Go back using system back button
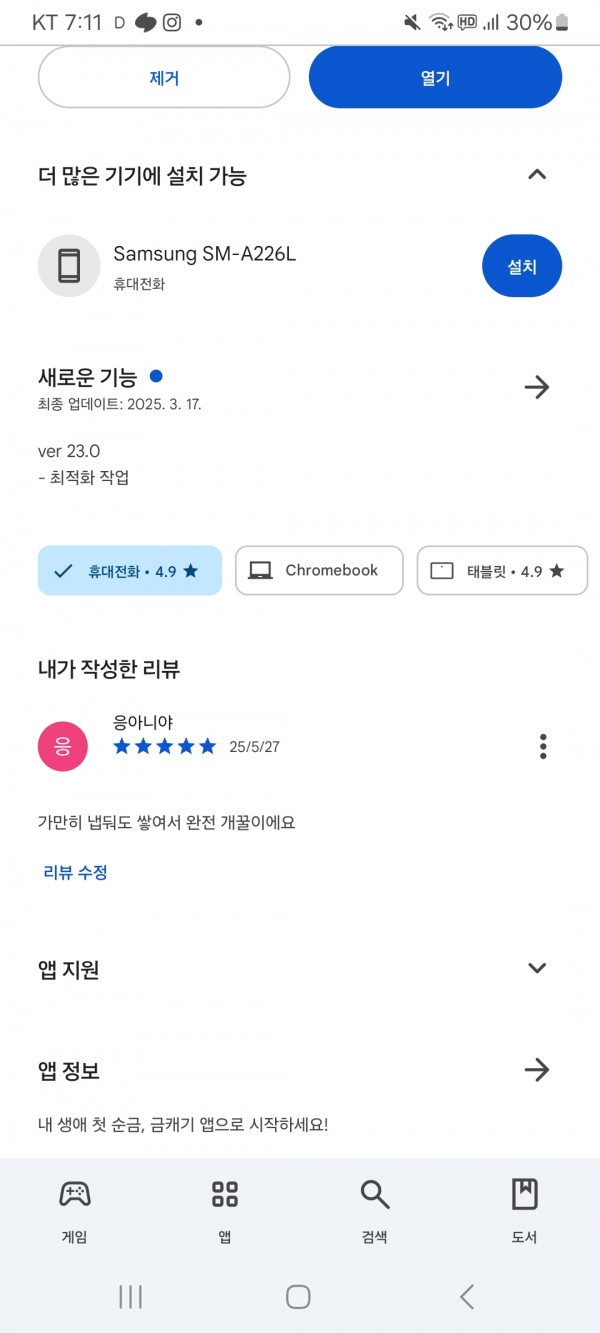Screen dimensions: 600x1333 tap(467, 1297)
